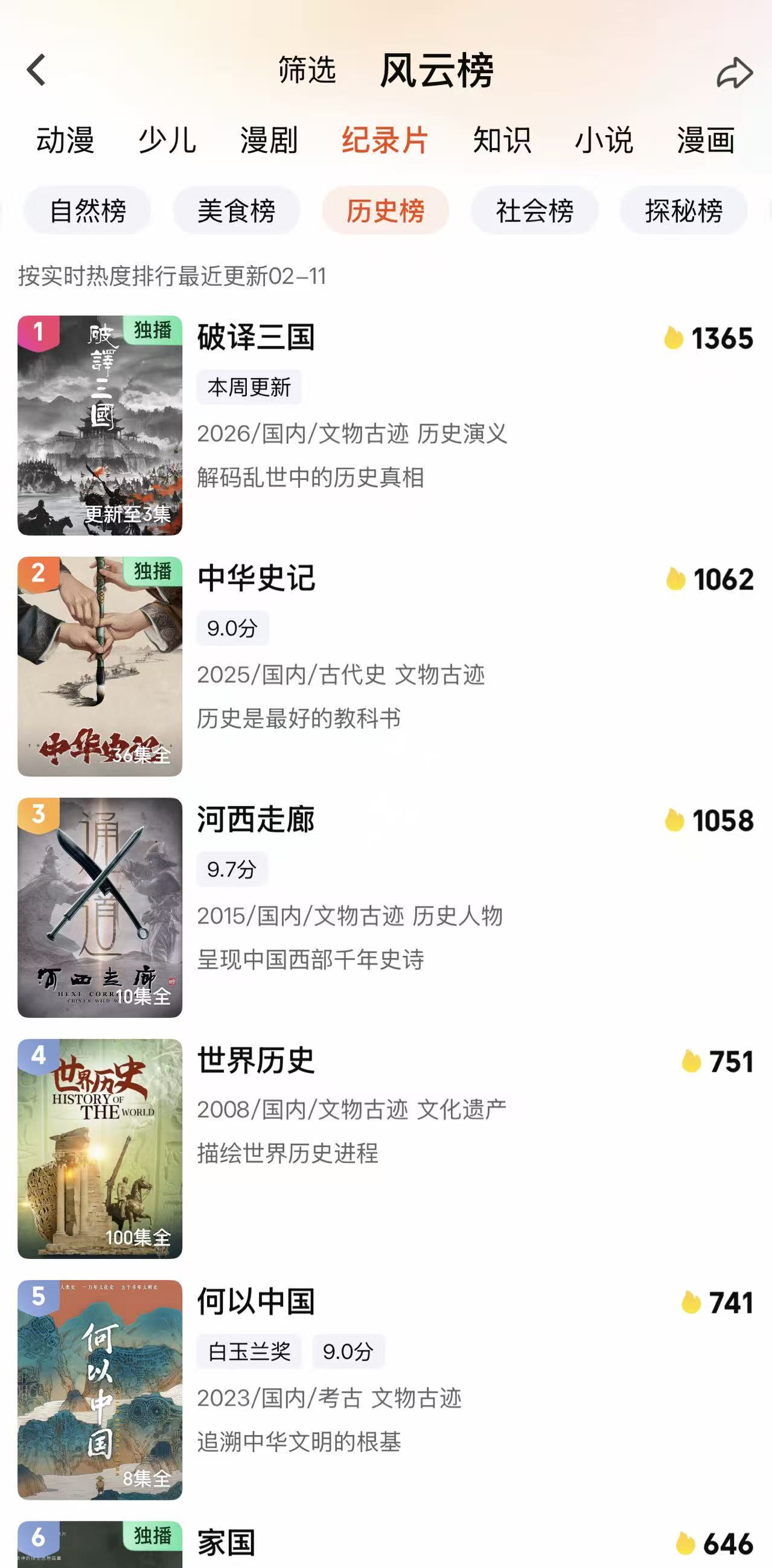
Task: Open the 何以中国 documentary
Action: pyautogui.click(x=255, y=1301)
